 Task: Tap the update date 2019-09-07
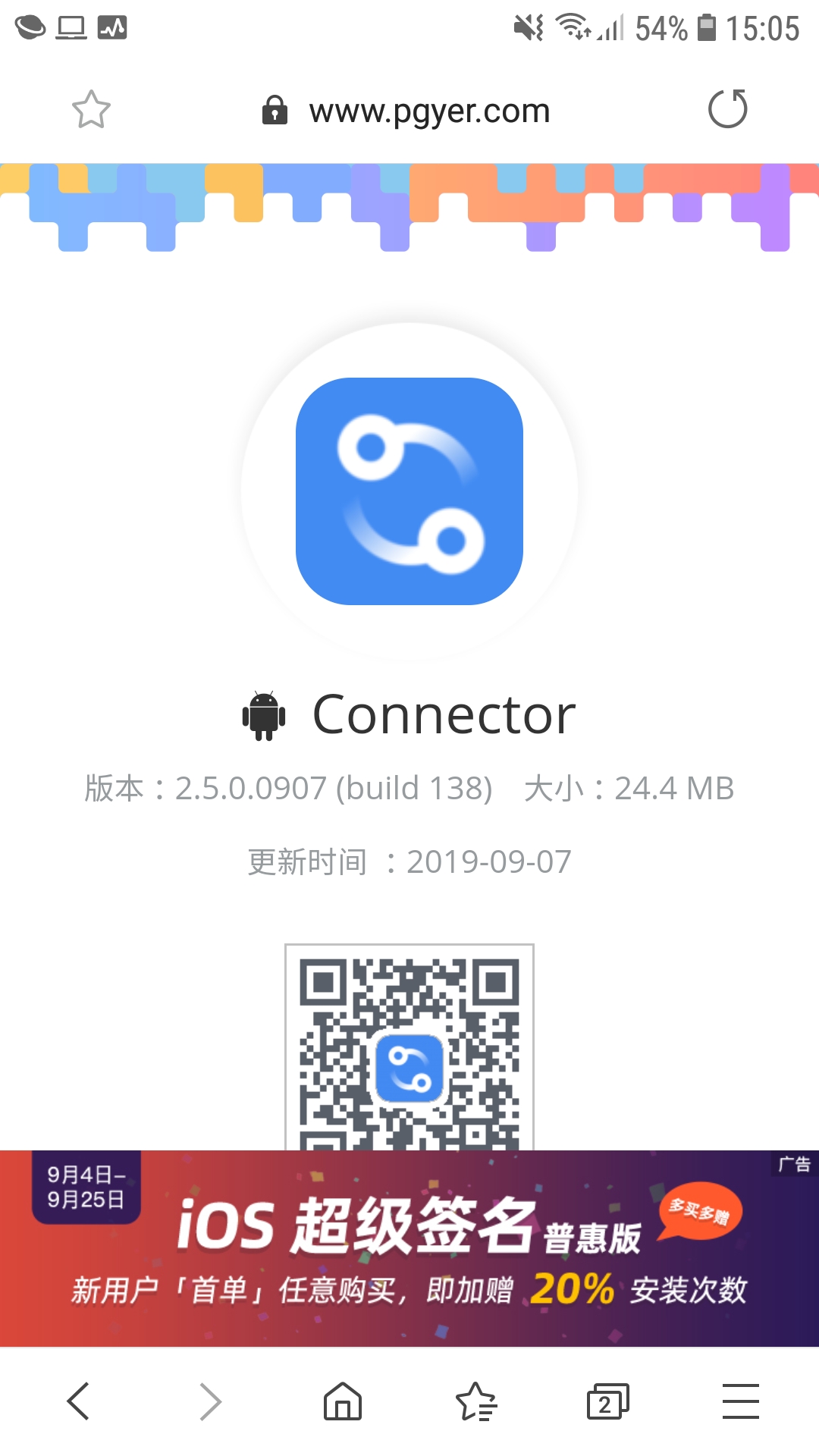click(489, 861)
